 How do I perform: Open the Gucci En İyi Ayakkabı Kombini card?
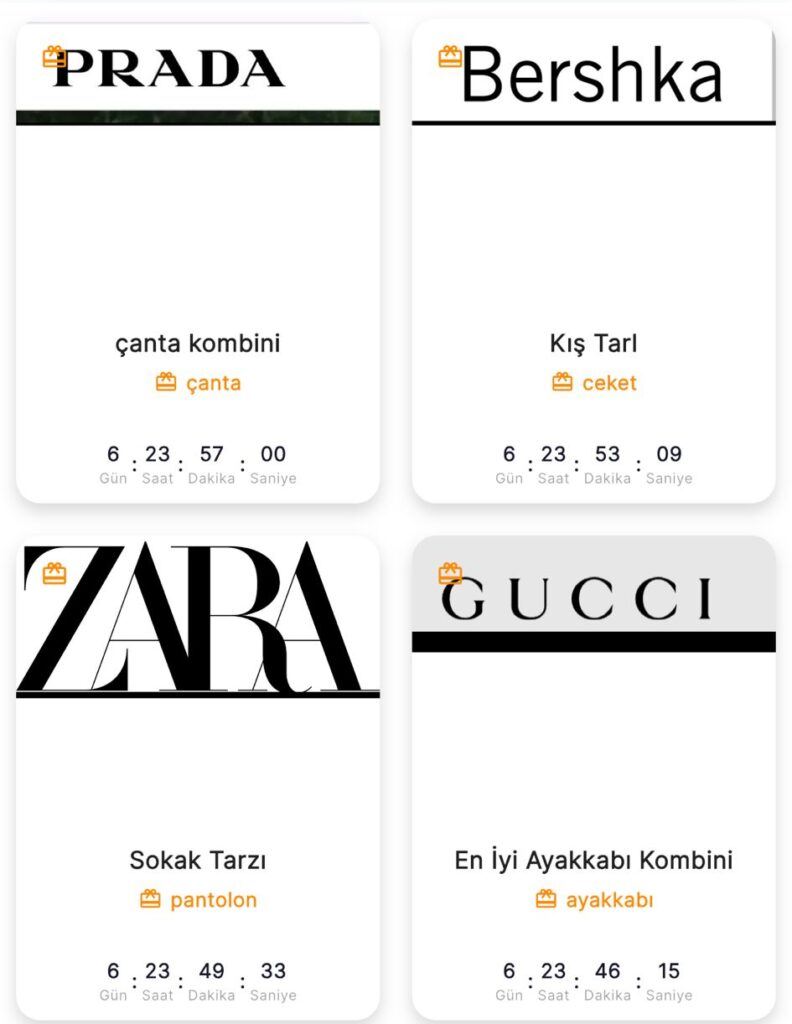point(593,859)
